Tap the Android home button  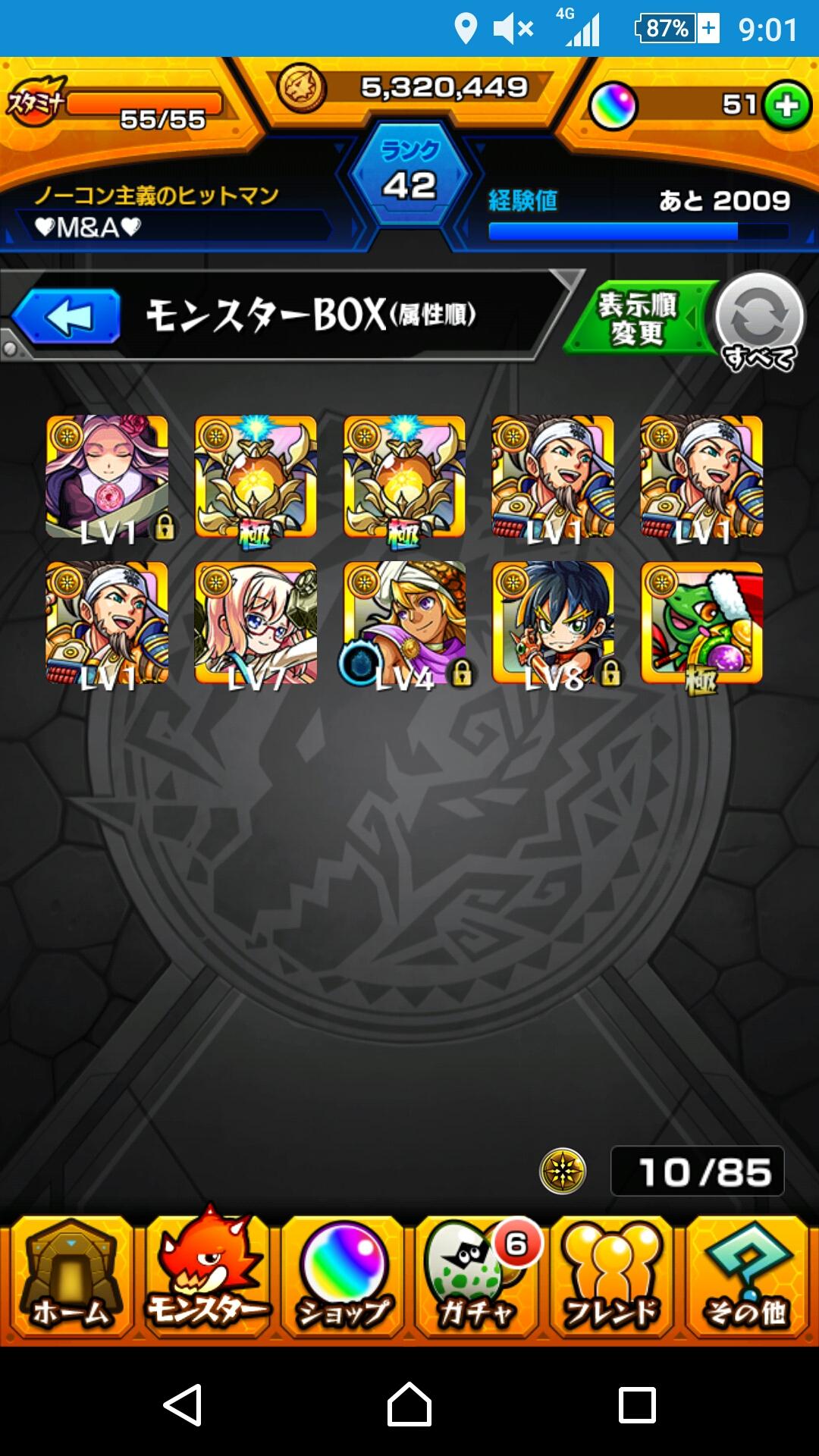409,1404
